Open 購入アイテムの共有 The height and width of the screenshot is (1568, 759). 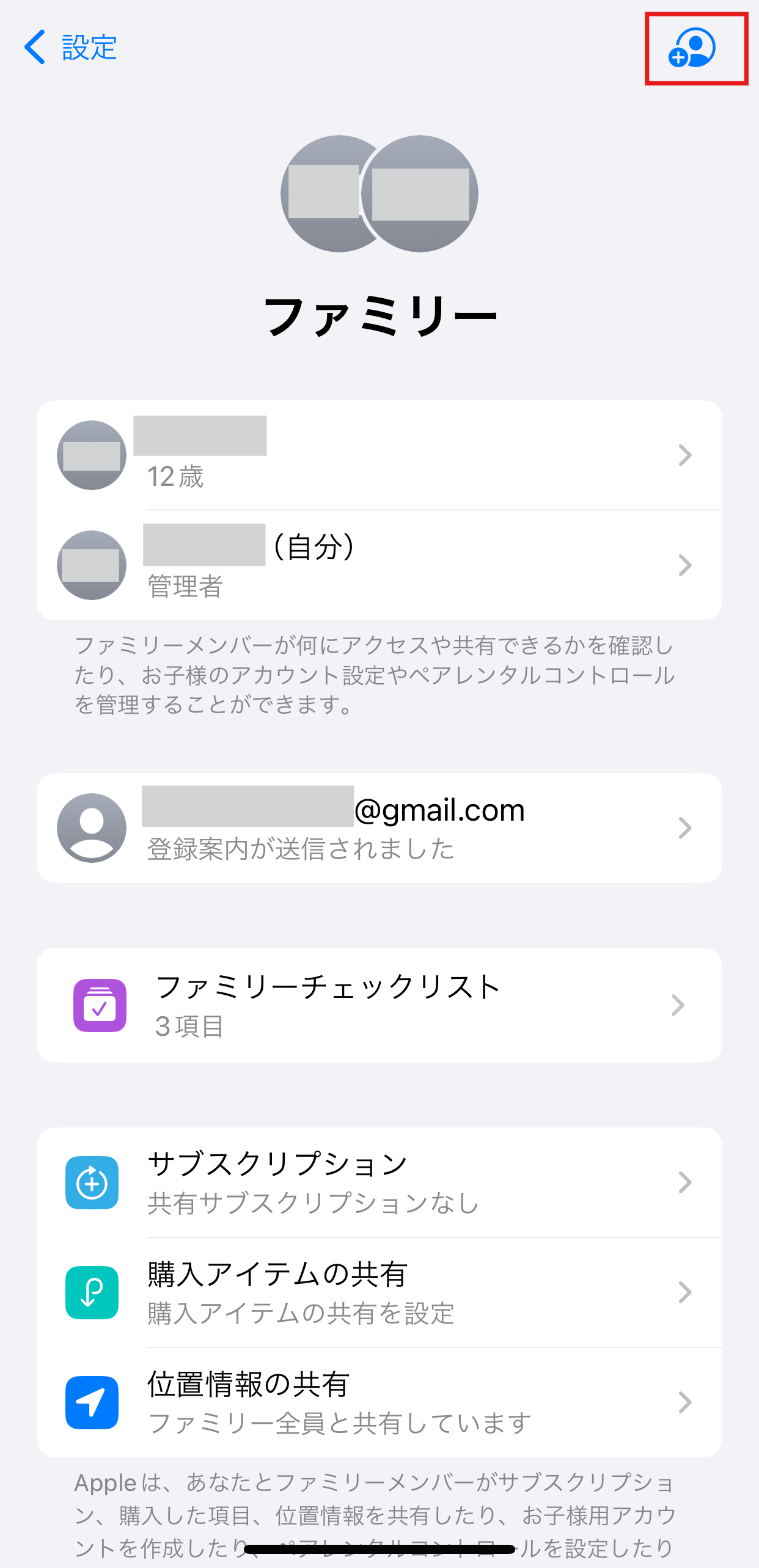tap(380, 1292)
